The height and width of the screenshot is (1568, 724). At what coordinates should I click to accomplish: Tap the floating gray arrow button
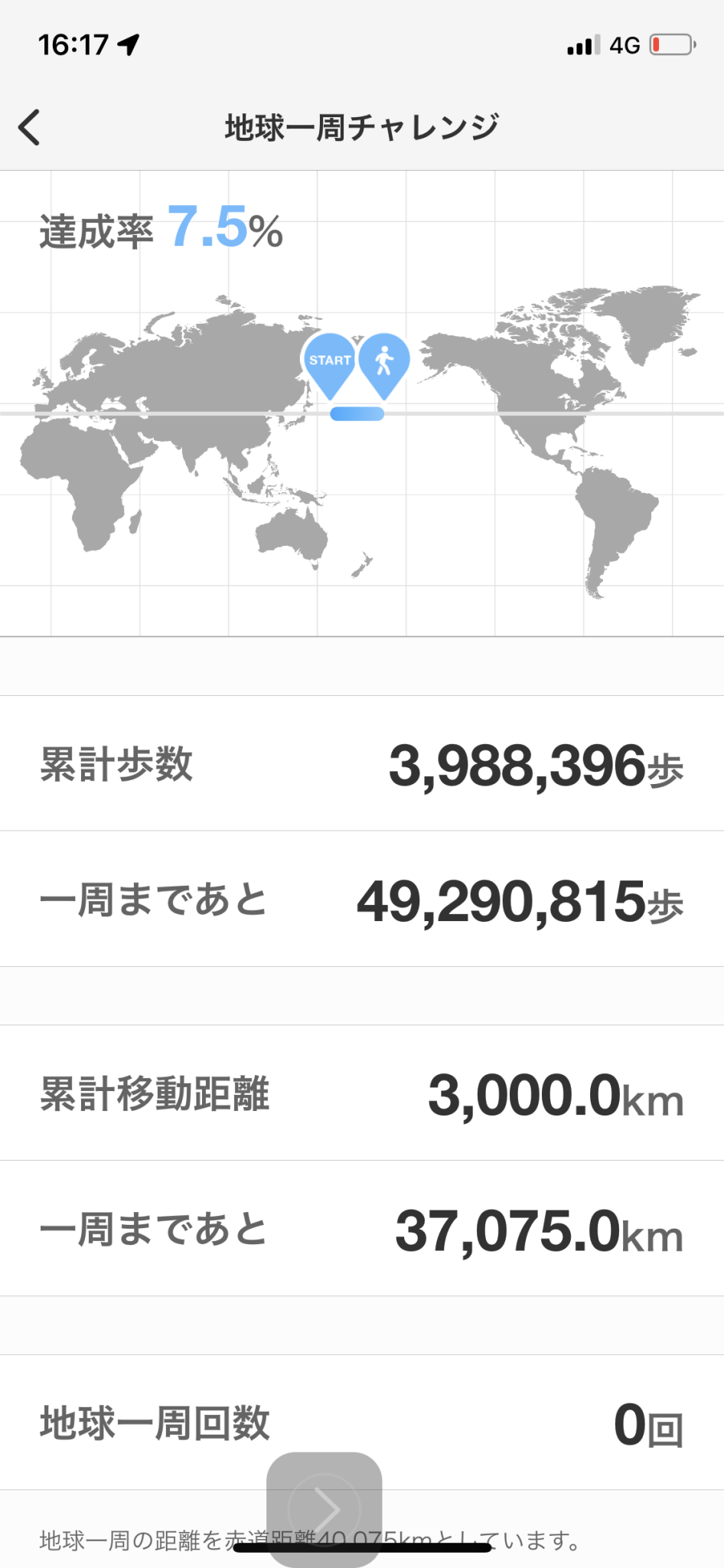324,1509
